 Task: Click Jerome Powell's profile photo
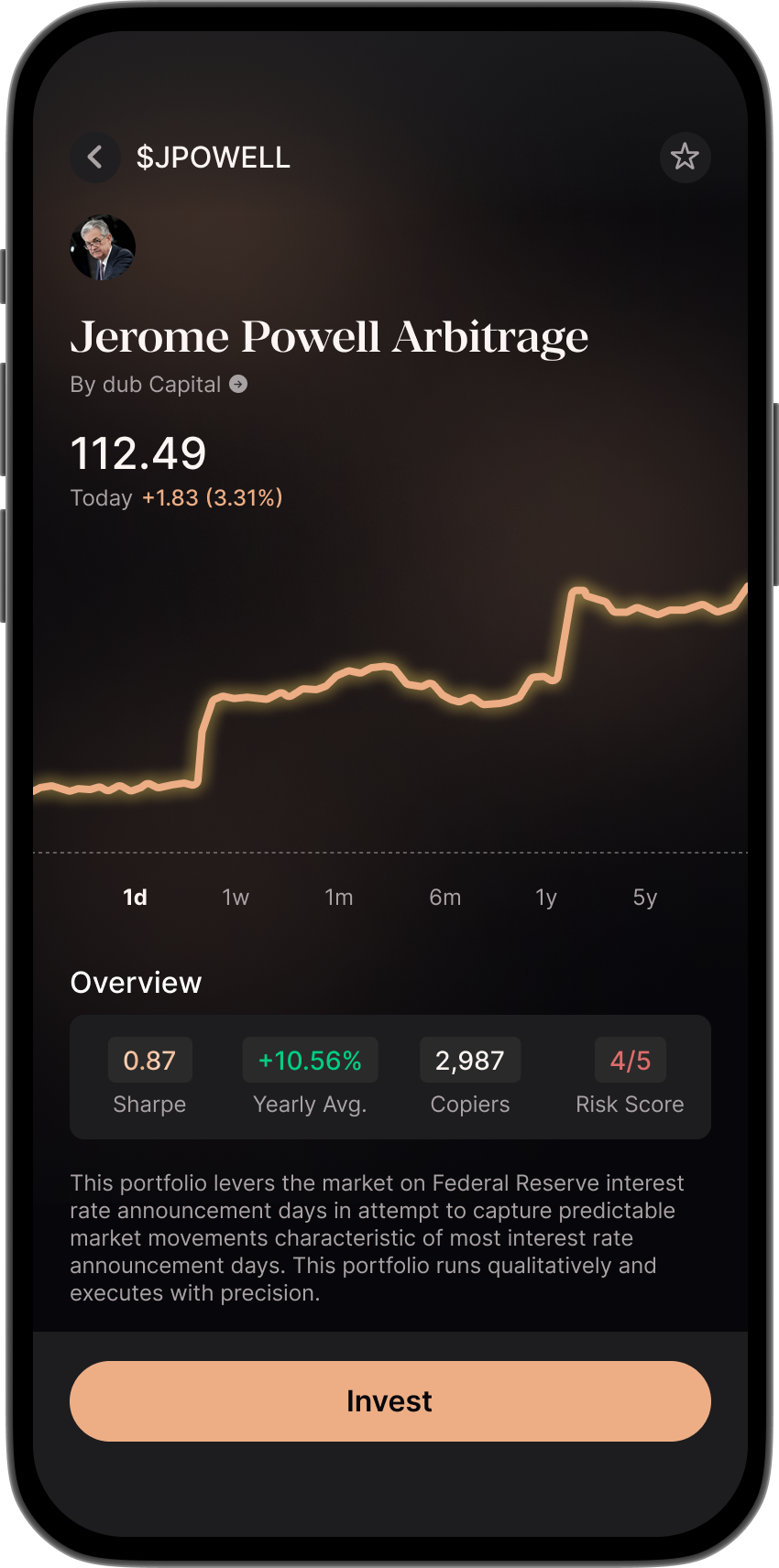102,246
